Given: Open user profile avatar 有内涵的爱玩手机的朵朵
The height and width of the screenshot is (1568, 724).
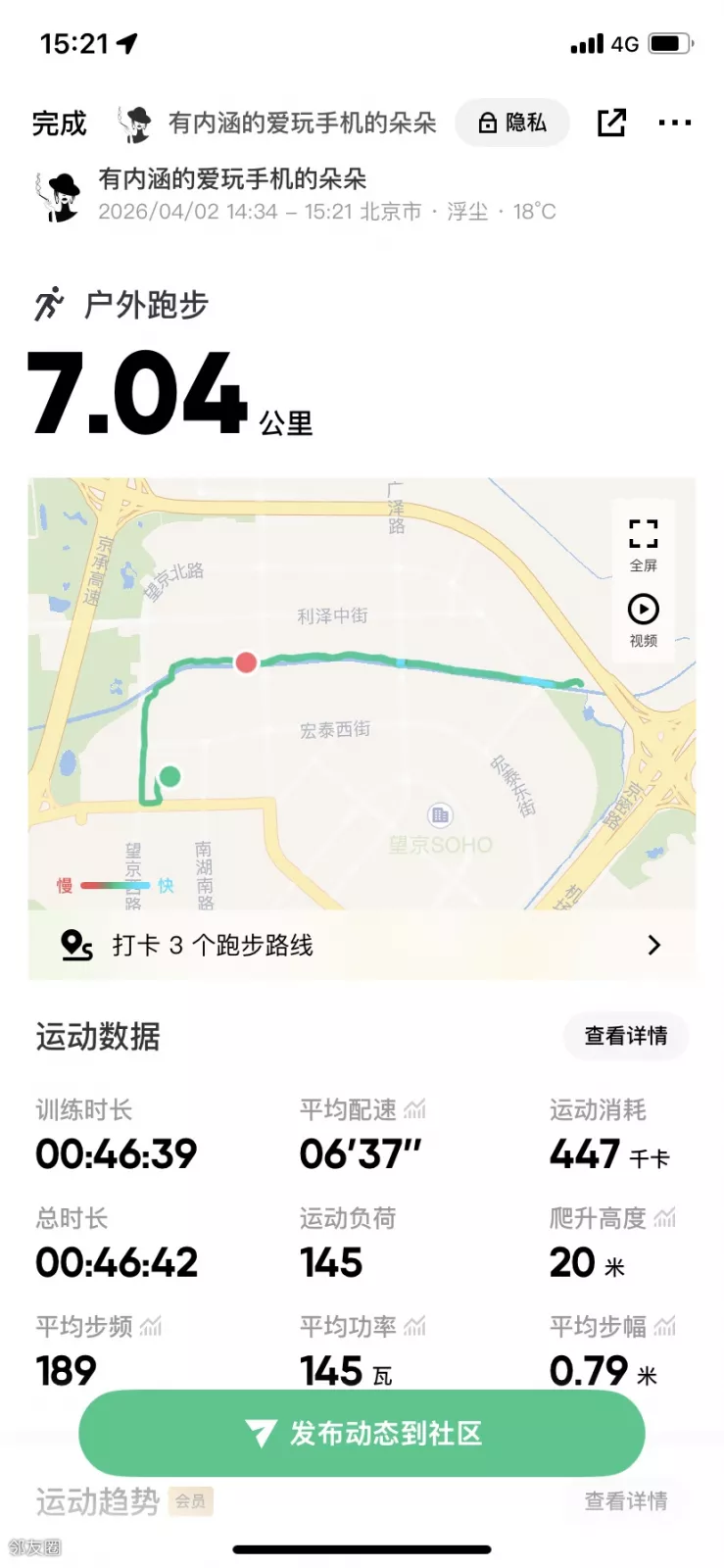Looking at the screenshot, I should (x=62, y=195).
